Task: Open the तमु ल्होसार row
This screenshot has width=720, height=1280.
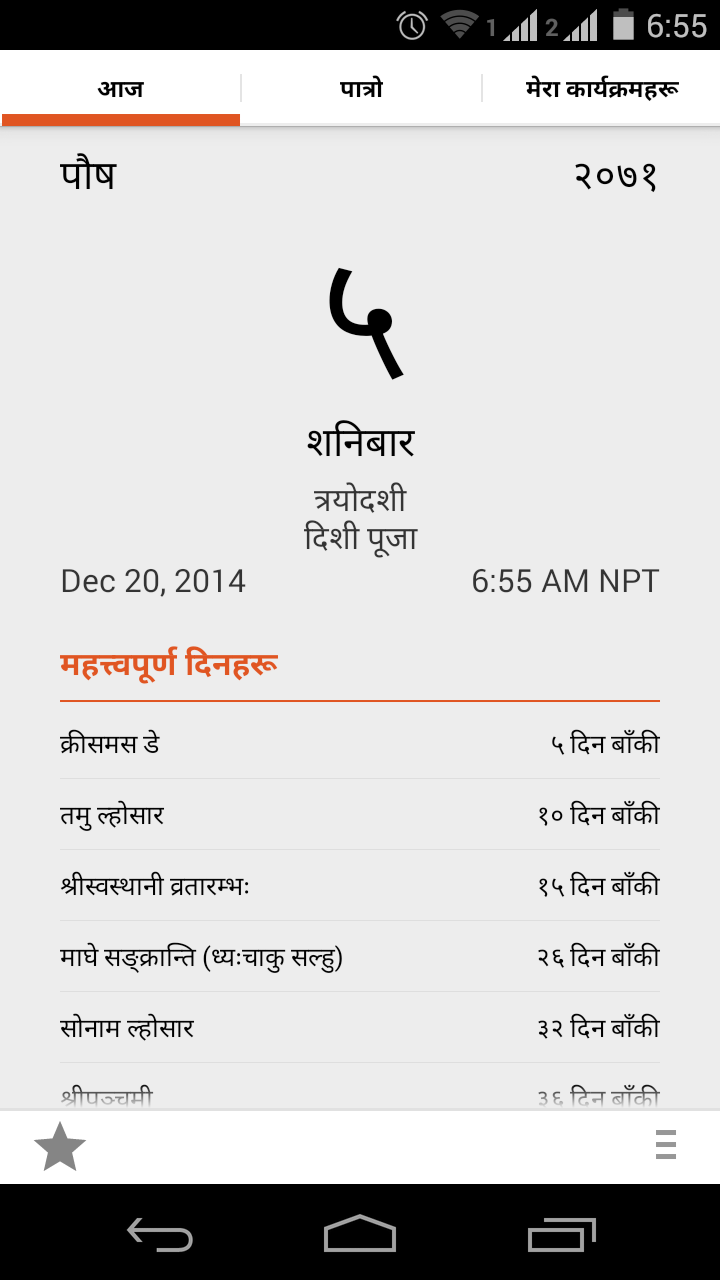Action: tap(360, 815)
